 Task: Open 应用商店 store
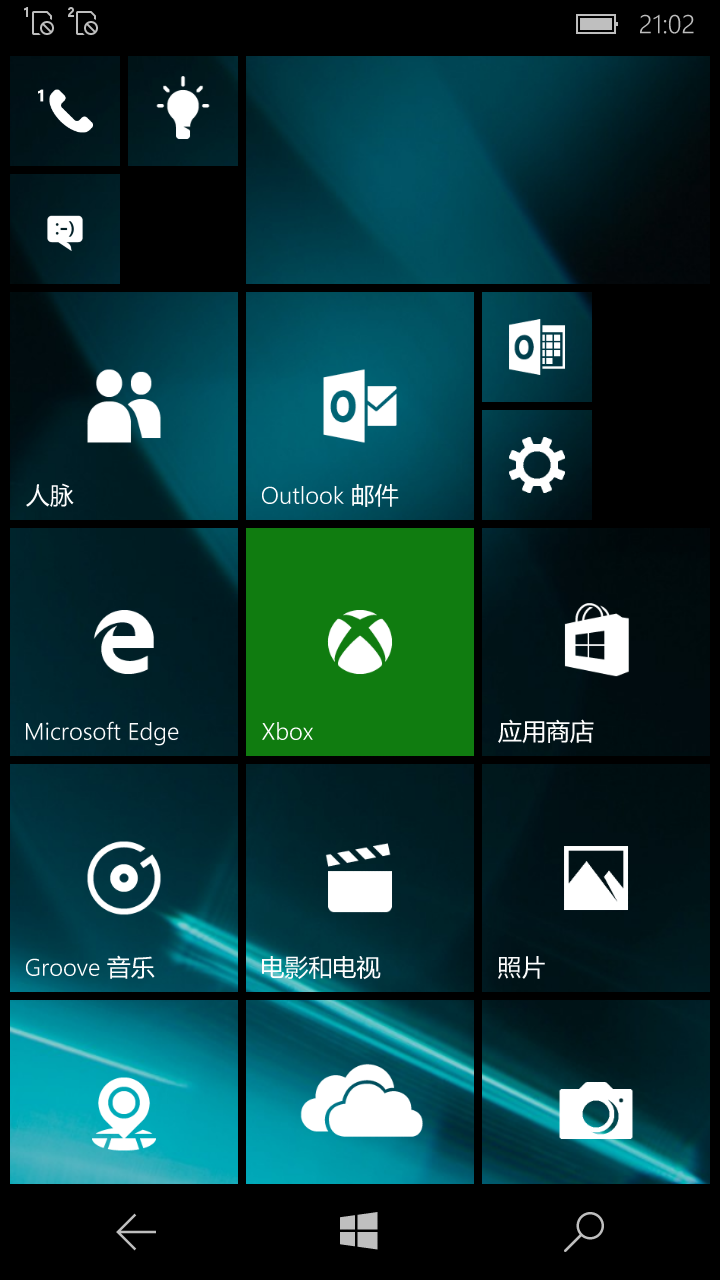click(596, 642)
